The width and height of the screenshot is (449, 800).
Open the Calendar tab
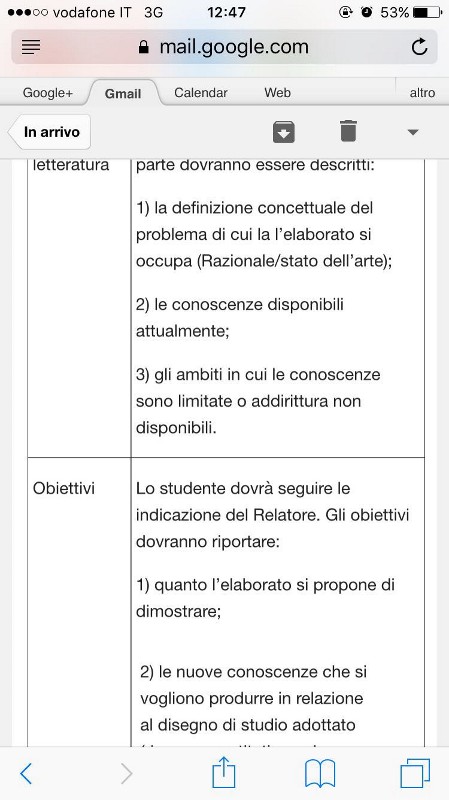pyautogui.click(x=201, y=93)
